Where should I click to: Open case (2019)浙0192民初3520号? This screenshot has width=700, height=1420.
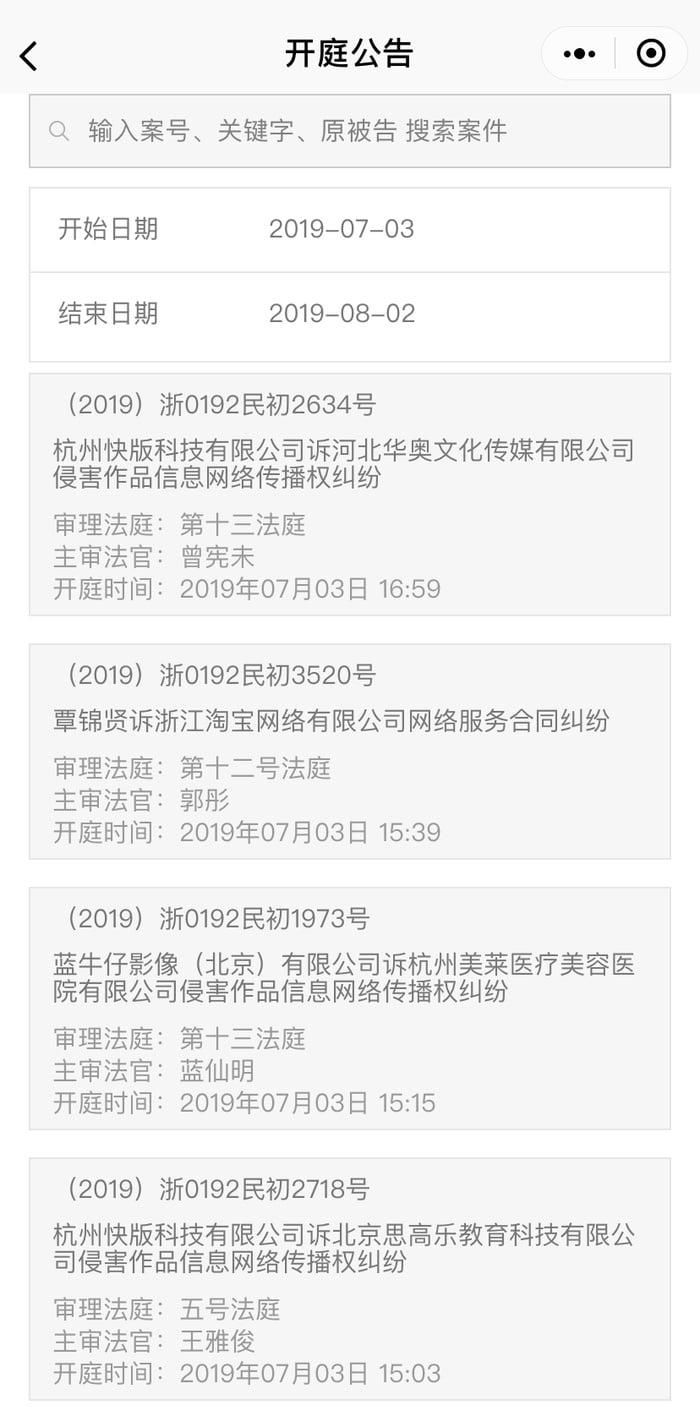(350, 751)
